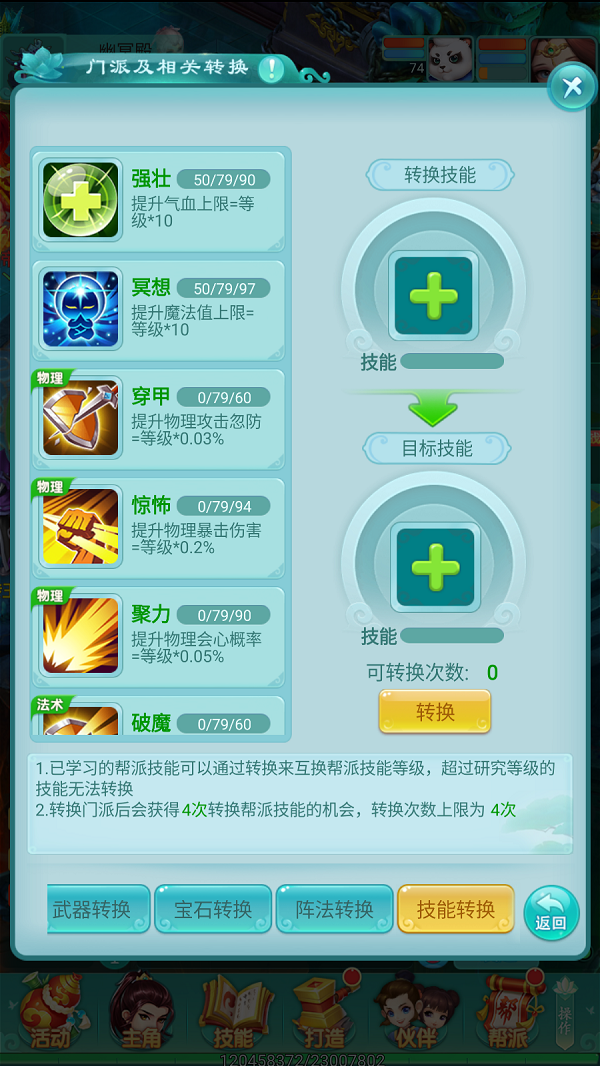Pick the 惊怖 skill entry
The image size is (600, 1066).
160,527
